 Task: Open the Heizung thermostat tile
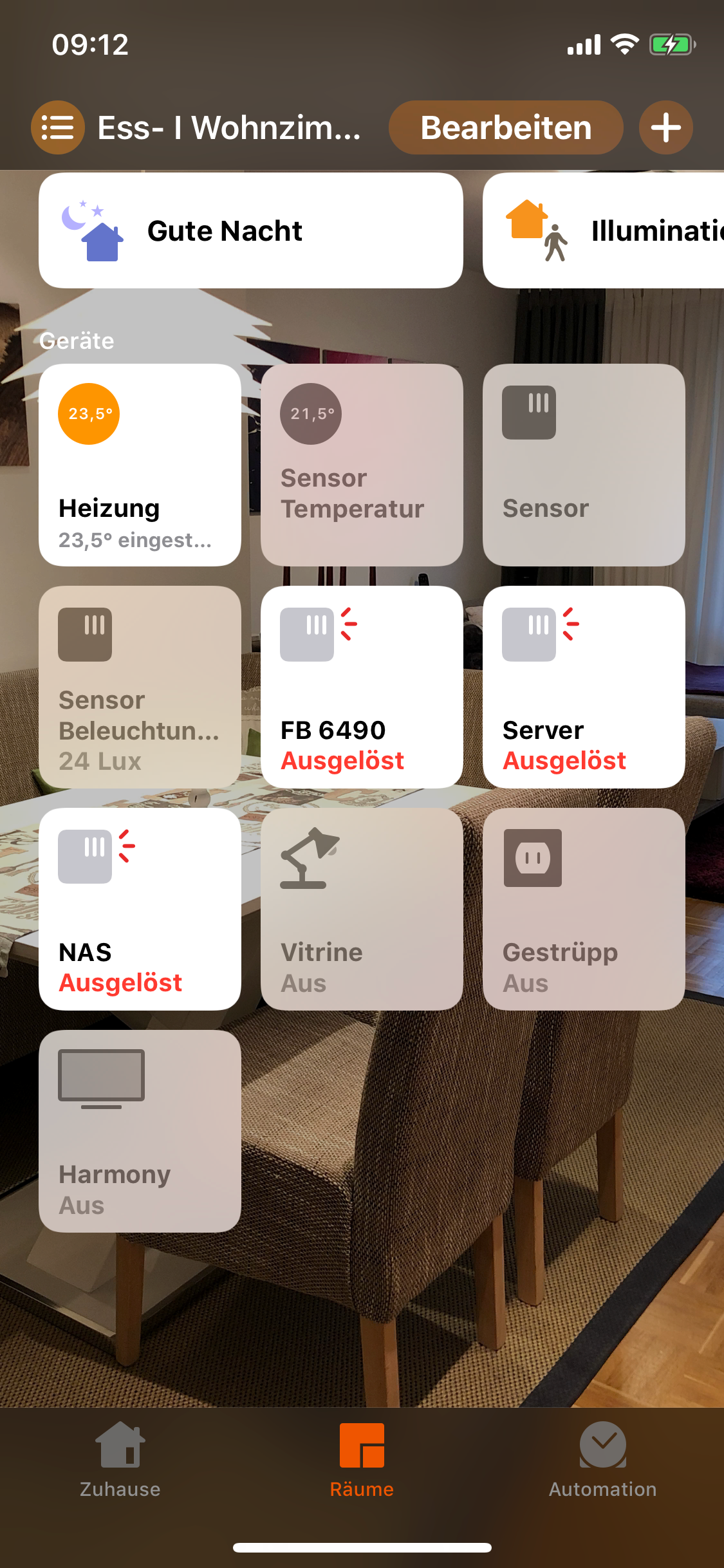[140, 465]
